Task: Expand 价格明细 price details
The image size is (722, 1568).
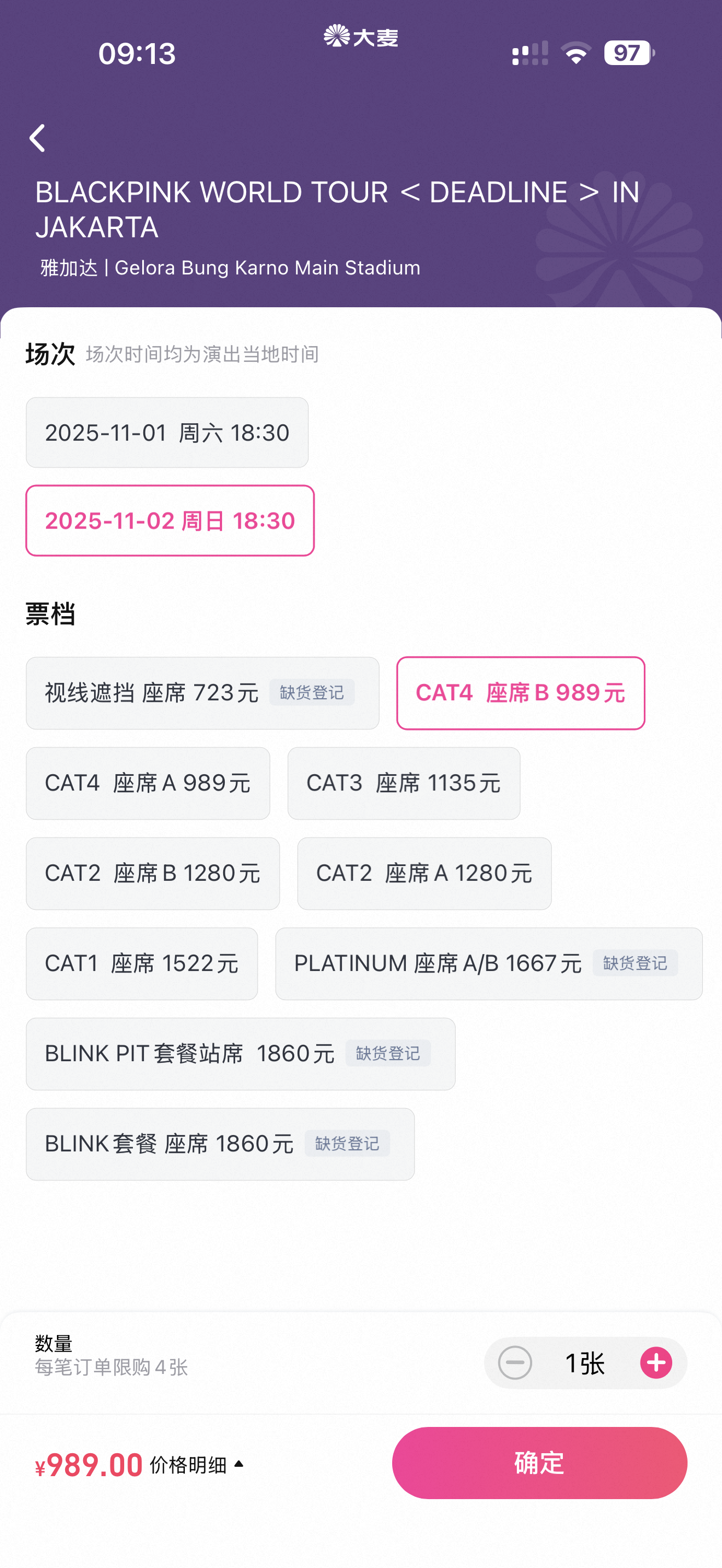Action: (x=196, y=1465)
